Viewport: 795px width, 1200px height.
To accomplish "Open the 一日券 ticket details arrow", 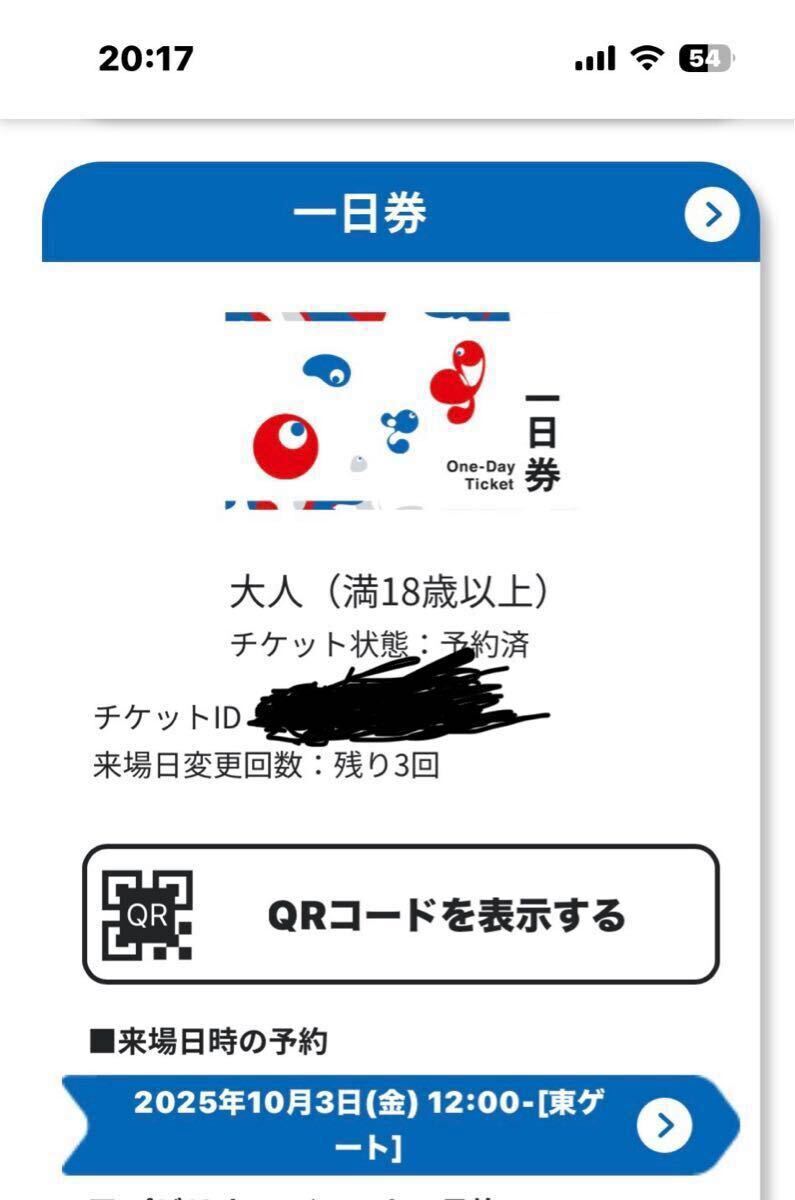I will 712,215.
